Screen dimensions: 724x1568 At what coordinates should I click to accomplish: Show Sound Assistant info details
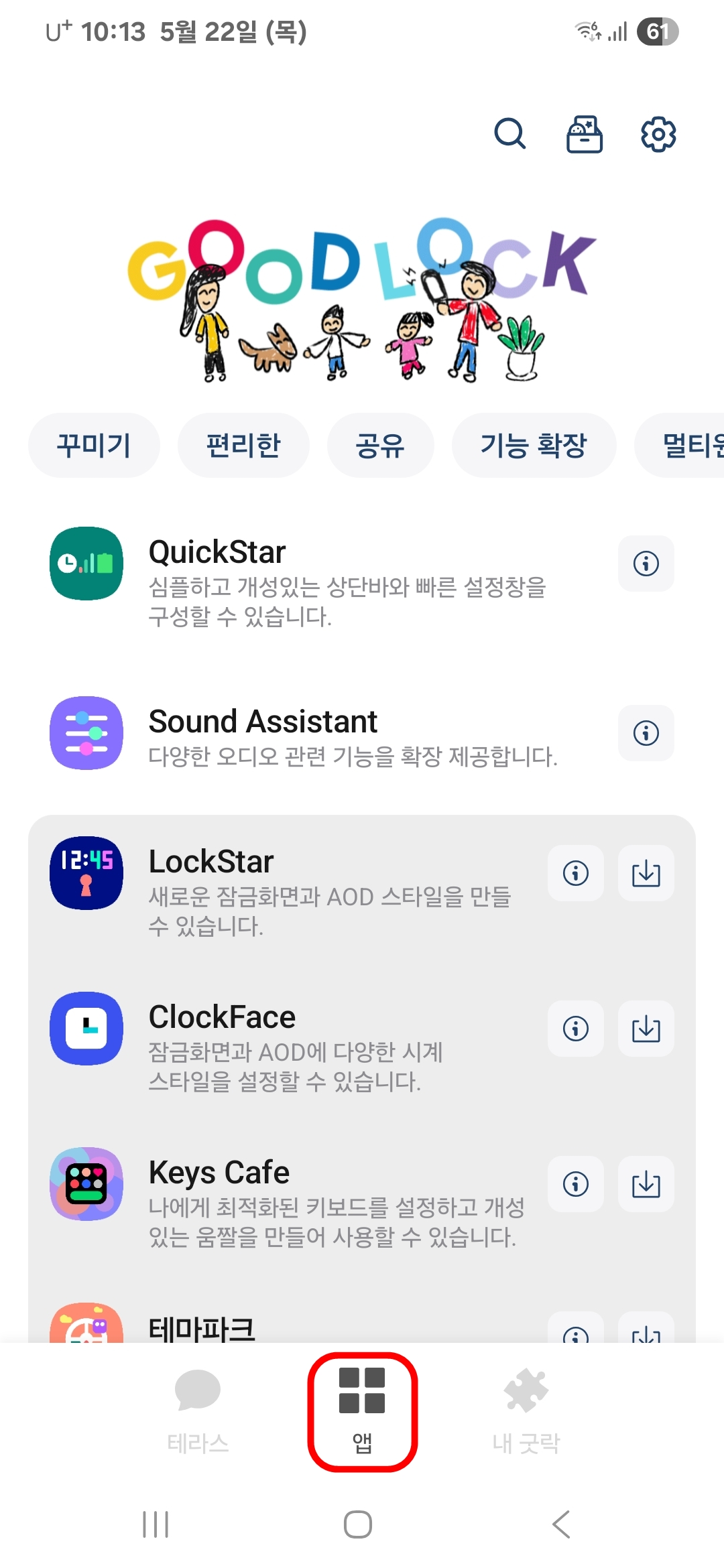pyautogui.click(x=646, y=733)
